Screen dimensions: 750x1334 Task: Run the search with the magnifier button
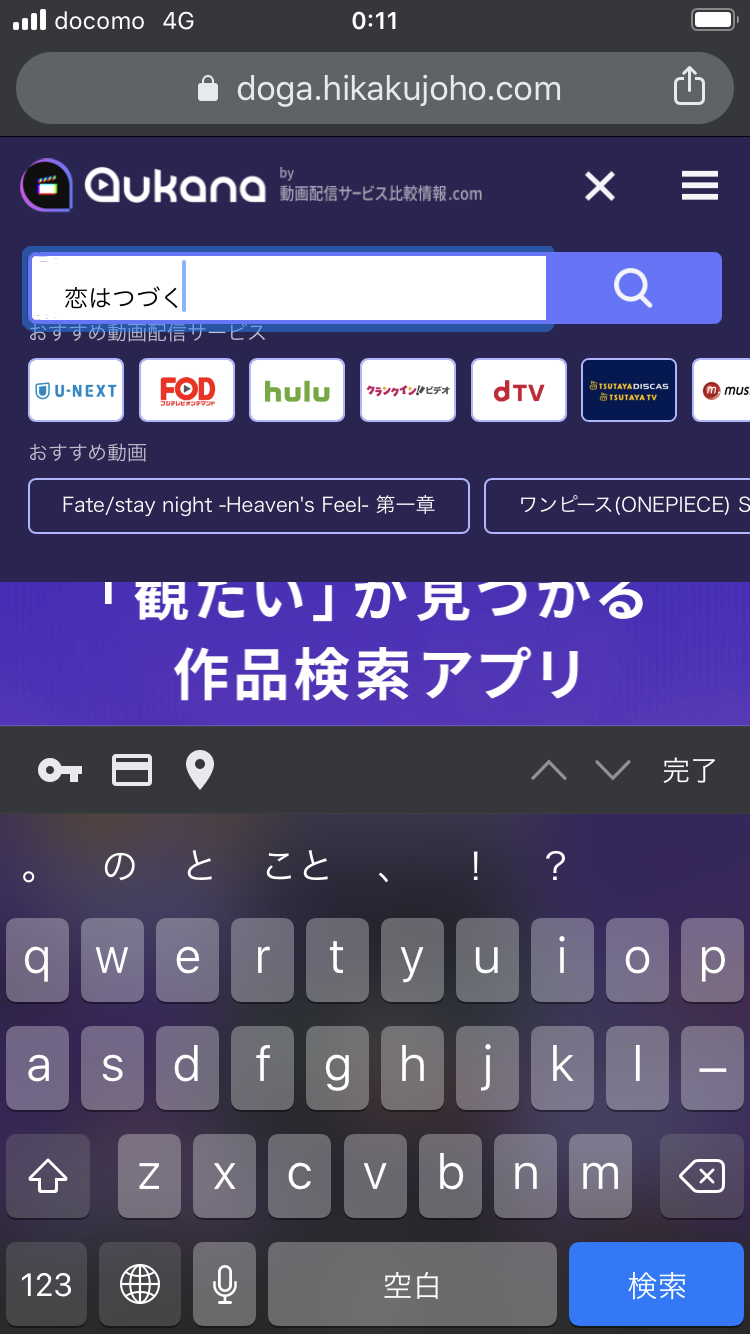[x=634, y=288]
